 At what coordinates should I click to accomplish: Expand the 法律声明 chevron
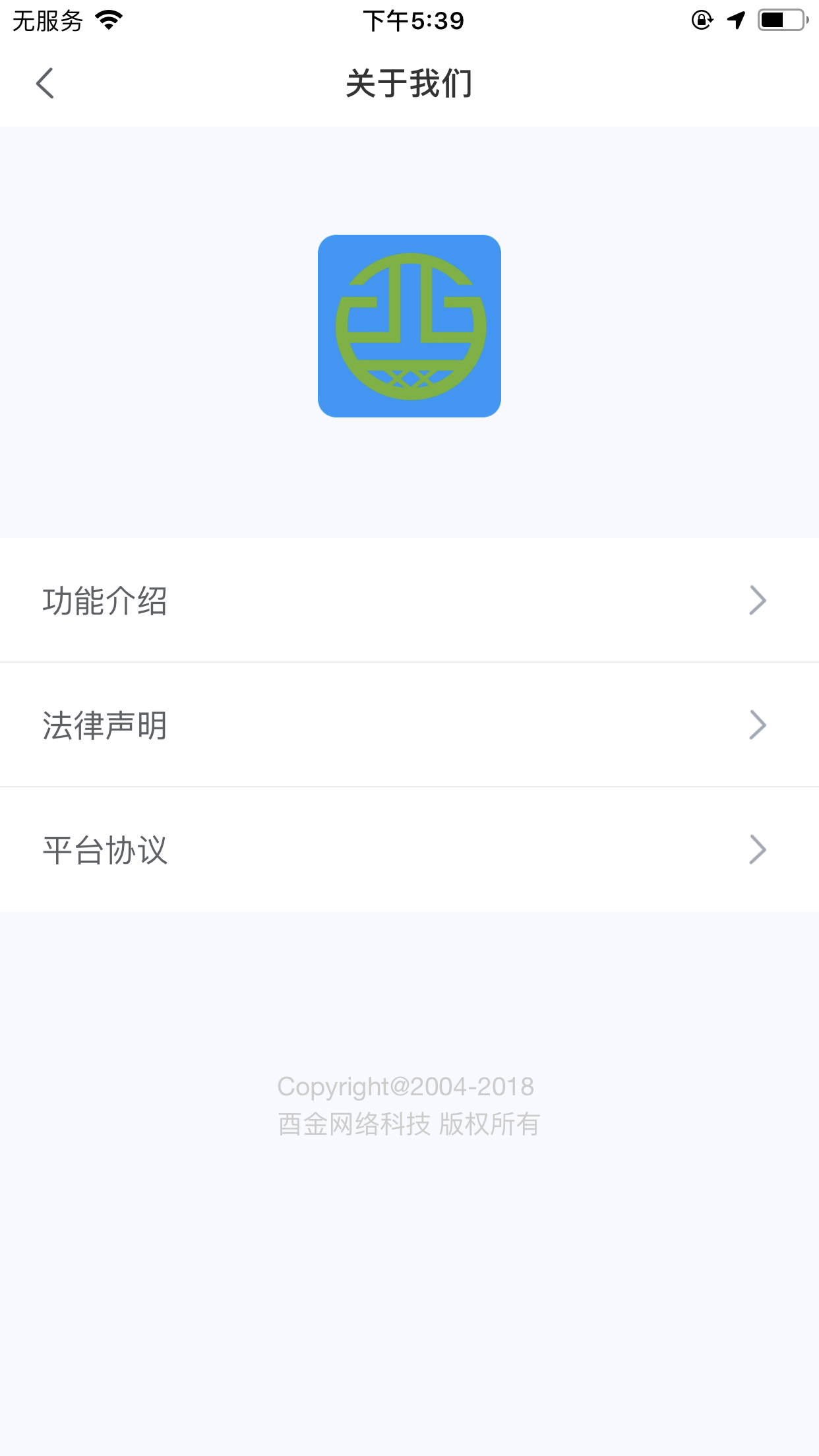pos(758,725)
